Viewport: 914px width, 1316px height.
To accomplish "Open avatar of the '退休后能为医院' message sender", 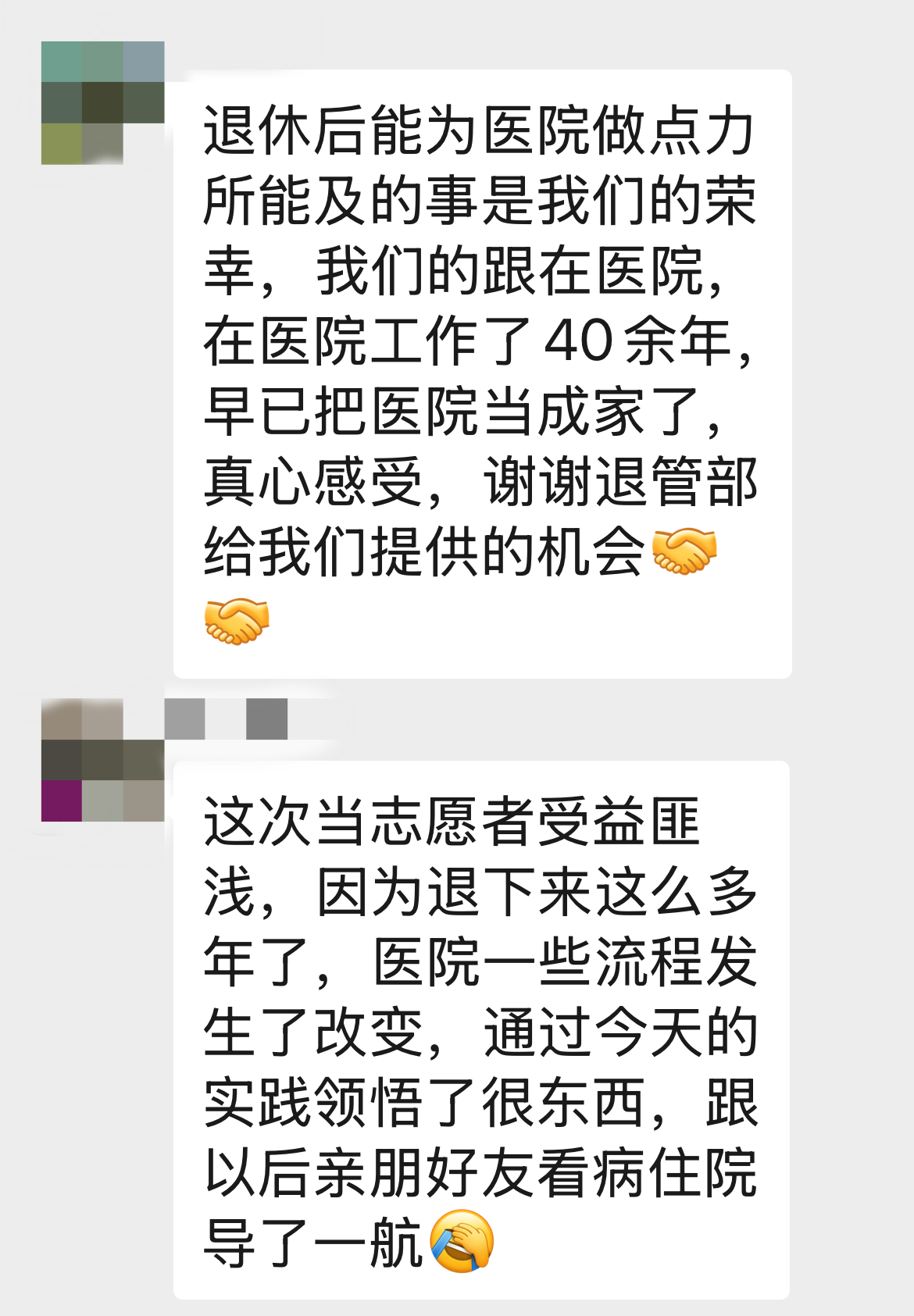I will pyautogui.click(x=102, y=102).
